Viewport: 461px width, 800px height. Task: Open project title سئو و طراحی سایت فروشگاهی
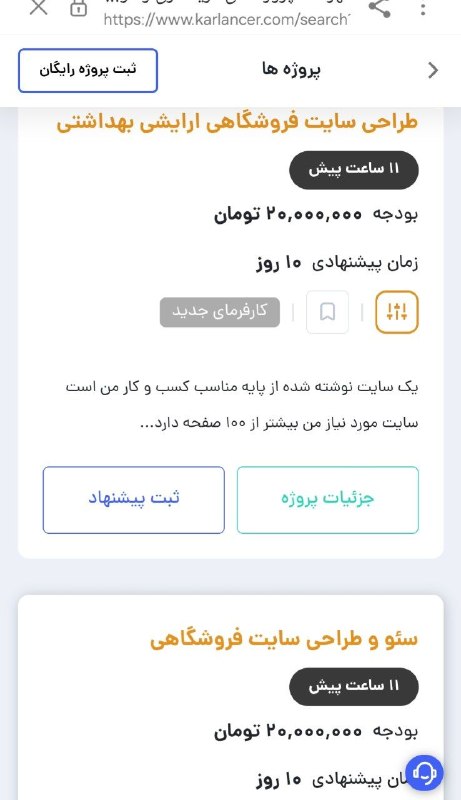coord(284,640)
